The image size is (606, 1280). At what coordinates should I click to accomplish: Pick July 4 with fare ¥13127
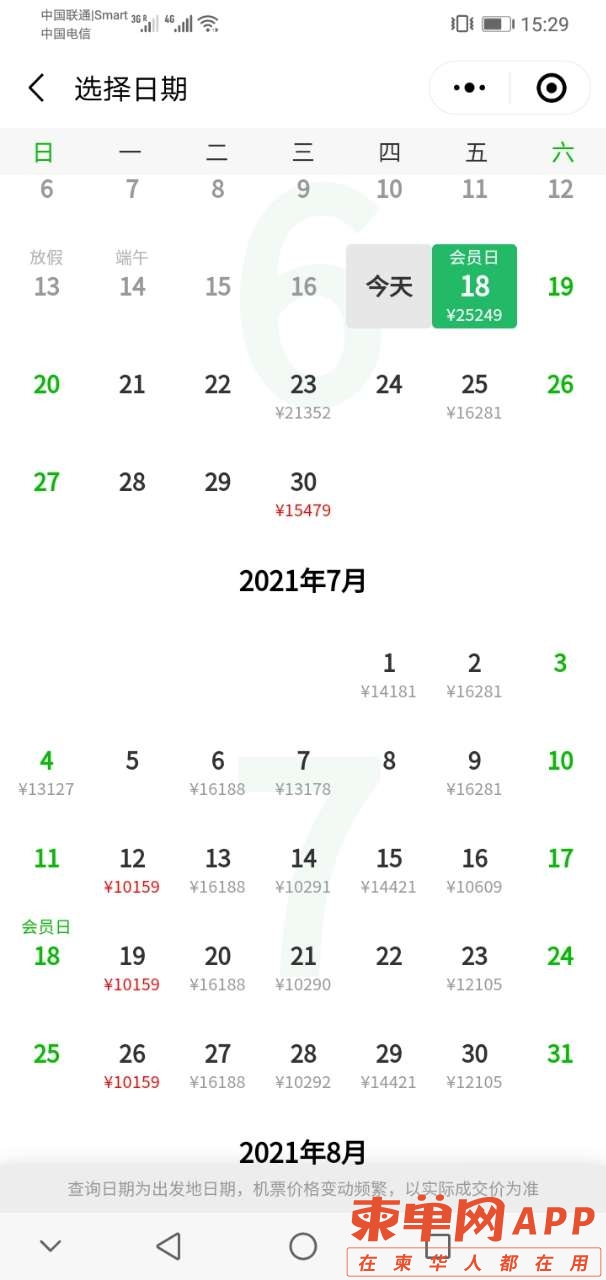click(x=47, y=771)
